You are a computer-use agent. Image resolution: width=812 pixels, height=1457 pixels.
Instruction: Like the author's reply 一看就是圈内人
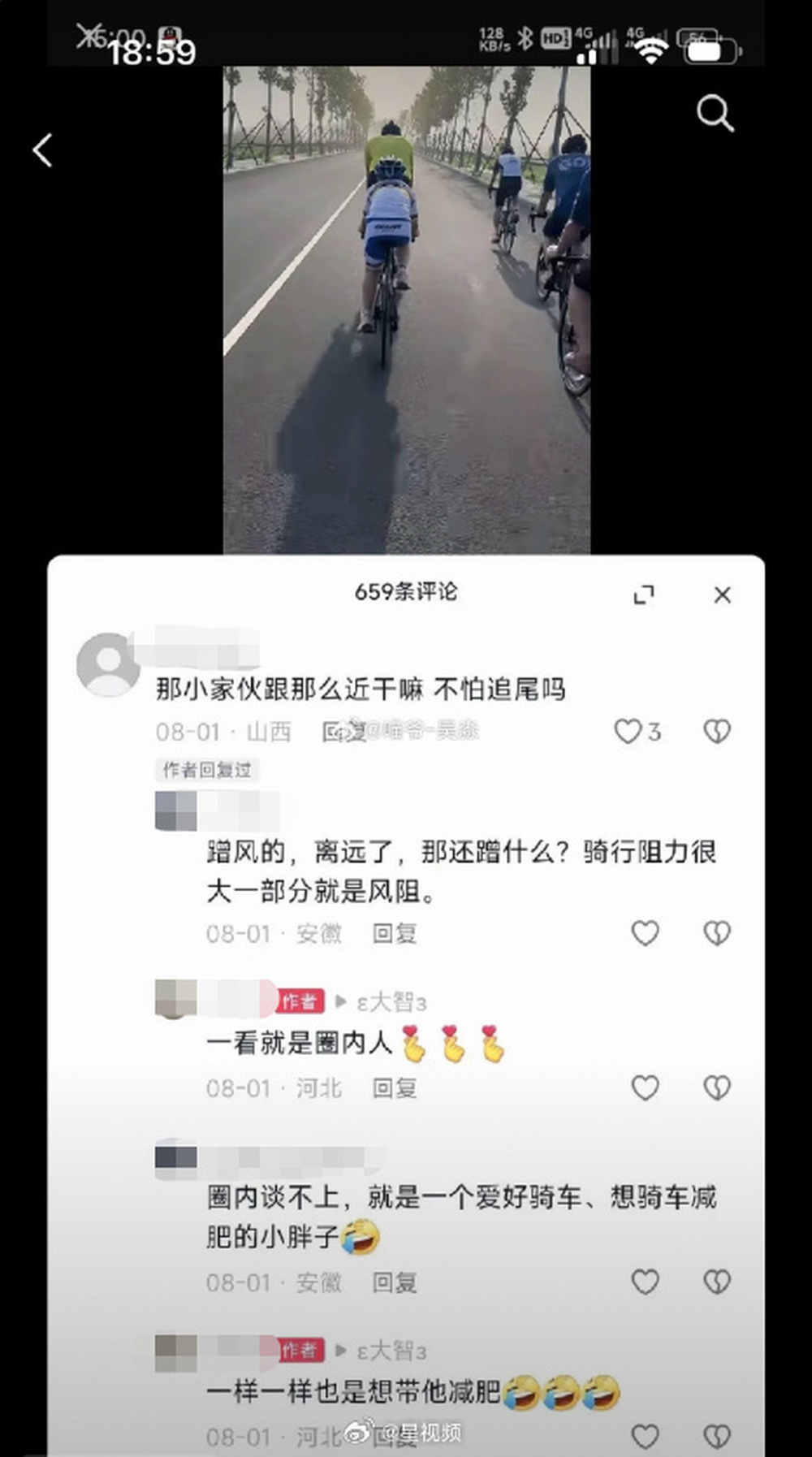pos(645,1087)
